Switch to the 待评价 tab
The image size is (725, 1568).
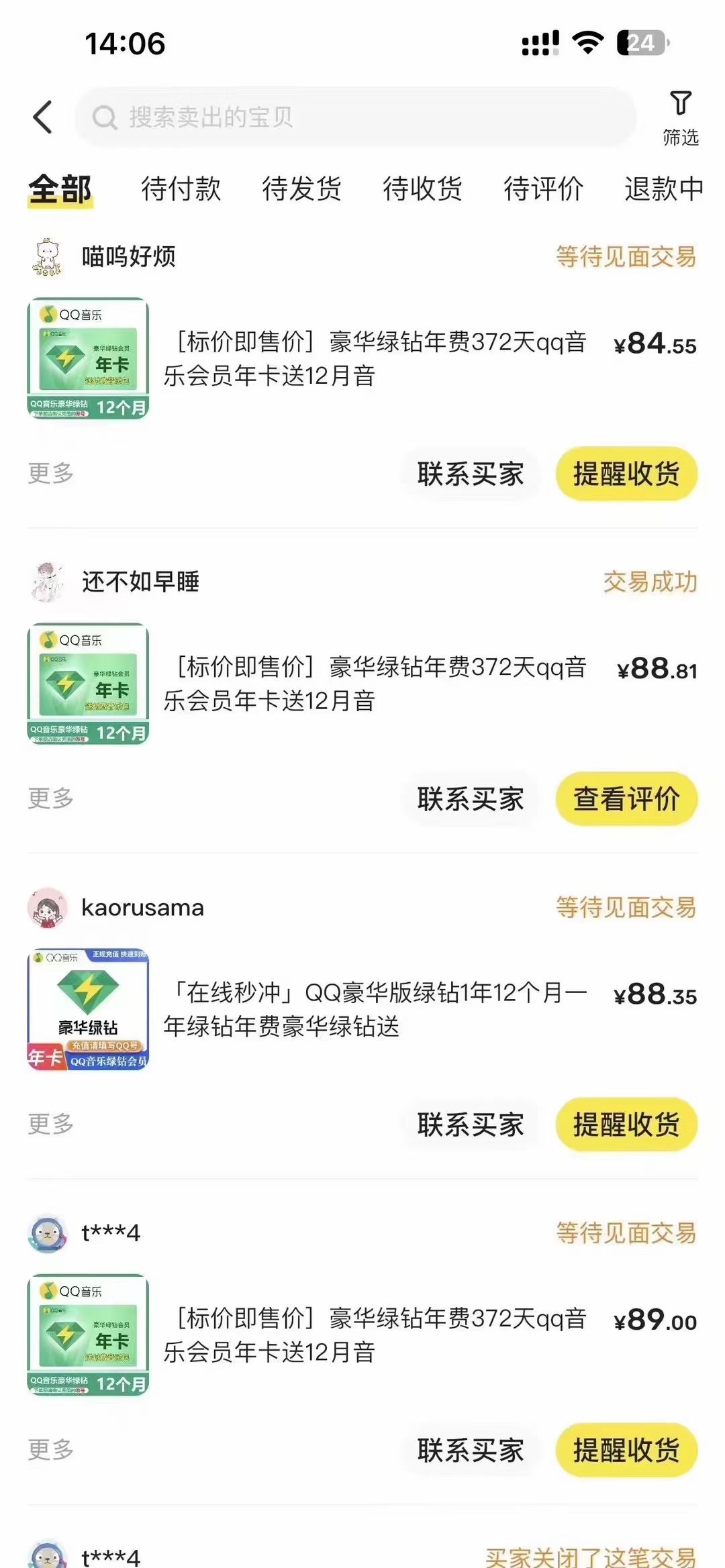543,189
